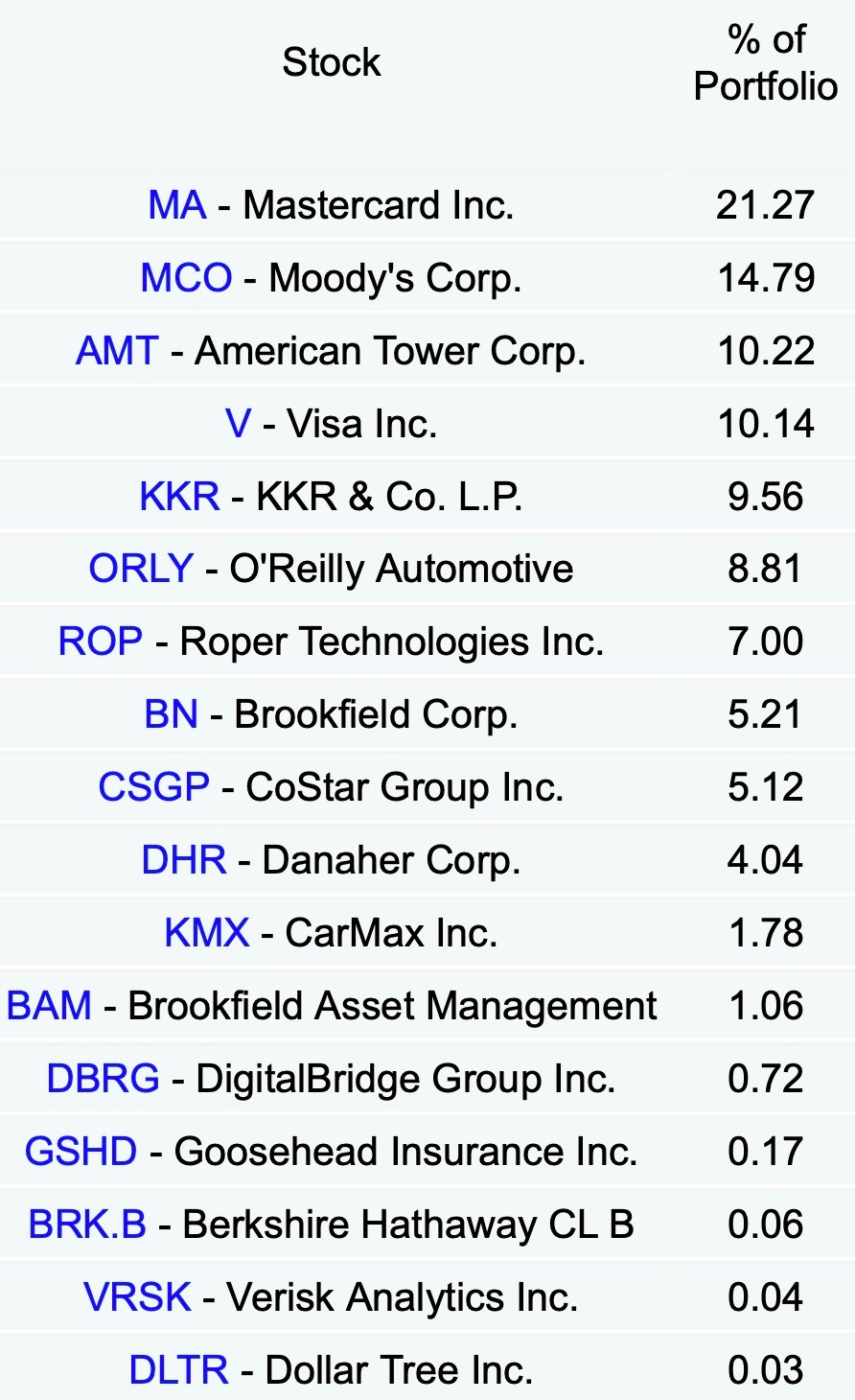The image size is (855, 1400).
Task: Tap the AMT ticker link
Action: coord(117,351)
